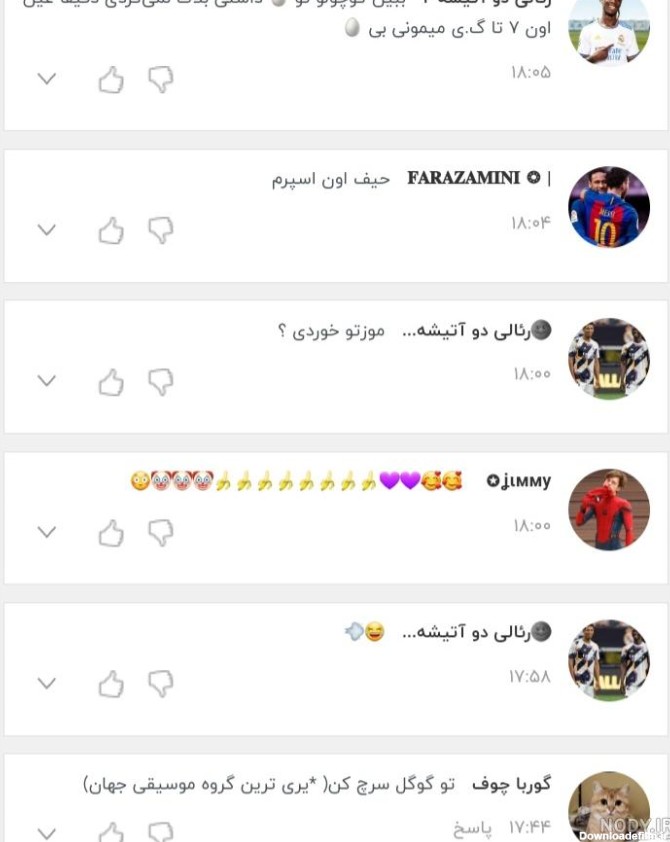Expand options on the ۱۷:۵۸ comment
The height and width of the screenshot is (842, 670).
[x=47, y=684]
